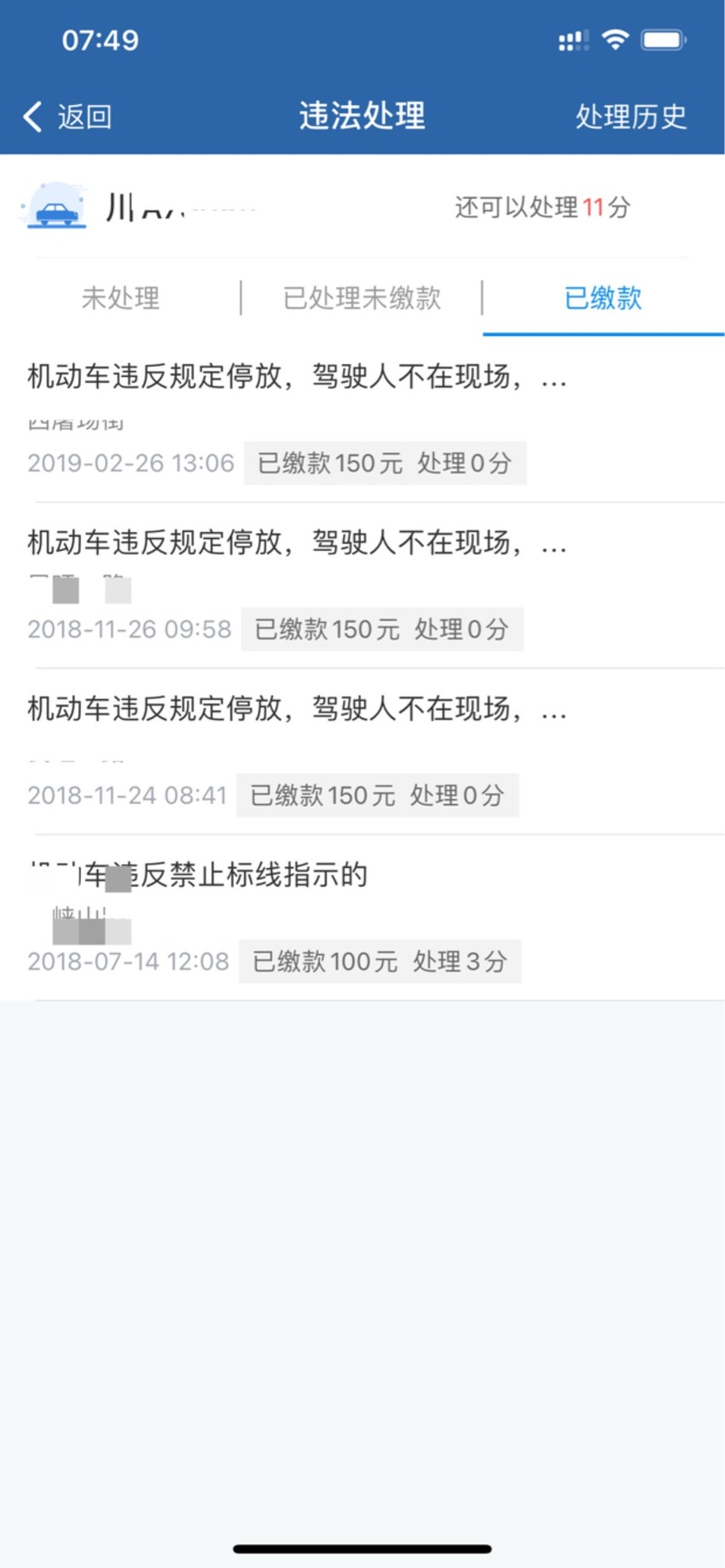
Task: Switch to the 已处理未缴款 tab
Action: (362, 298)
